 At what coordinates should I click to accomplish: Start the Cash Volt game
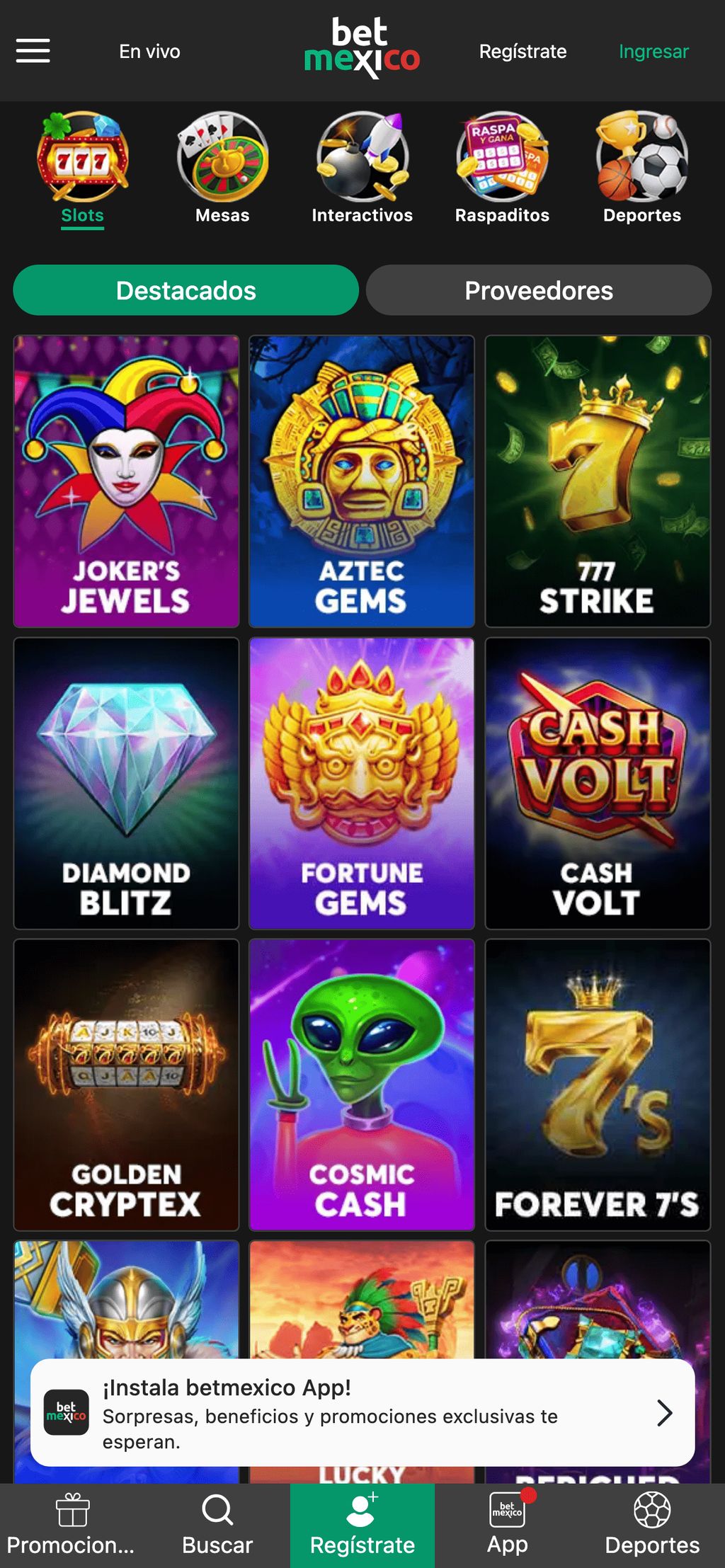click(x=598, y=784)
